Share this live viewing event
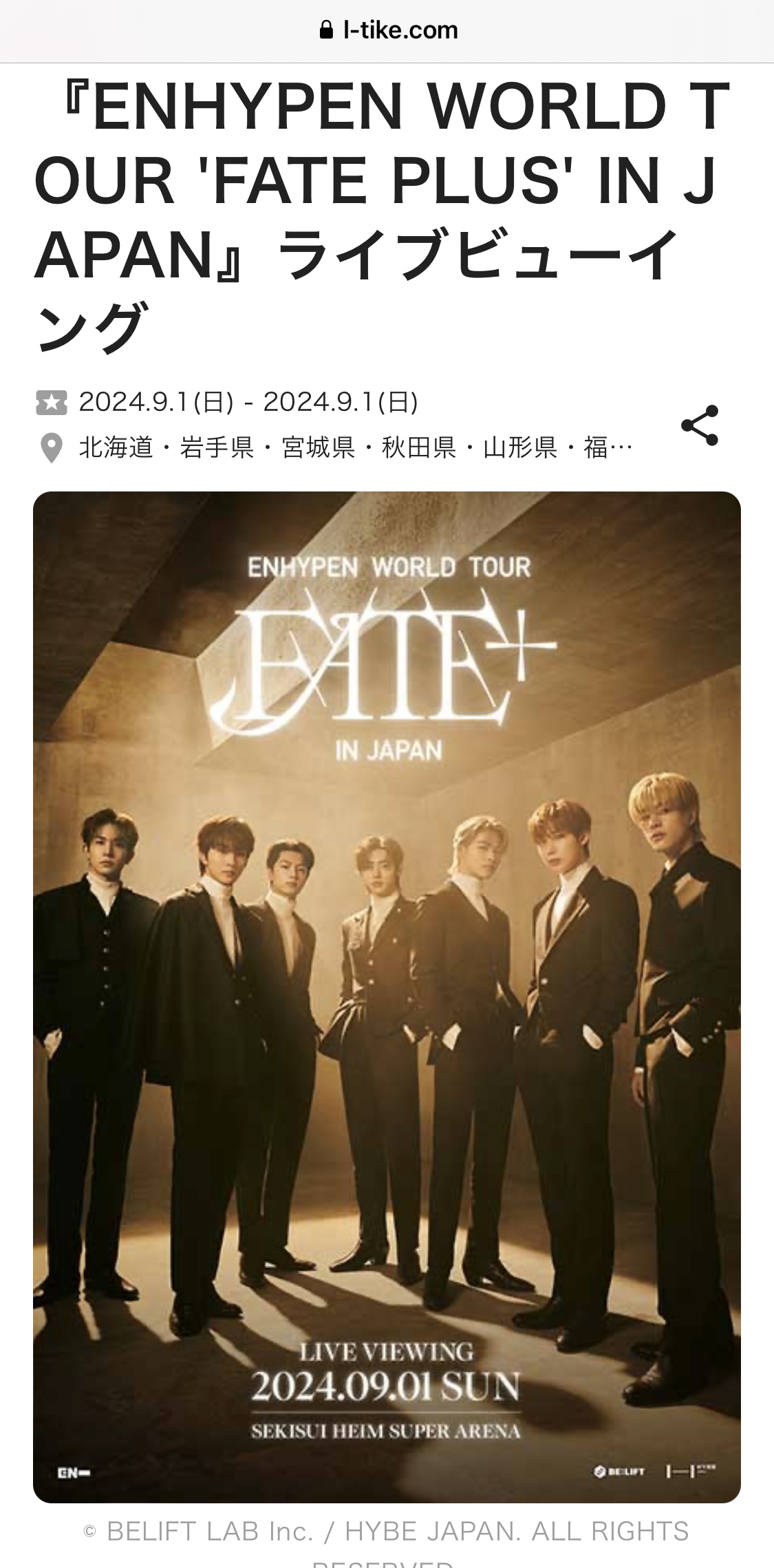 700,425
